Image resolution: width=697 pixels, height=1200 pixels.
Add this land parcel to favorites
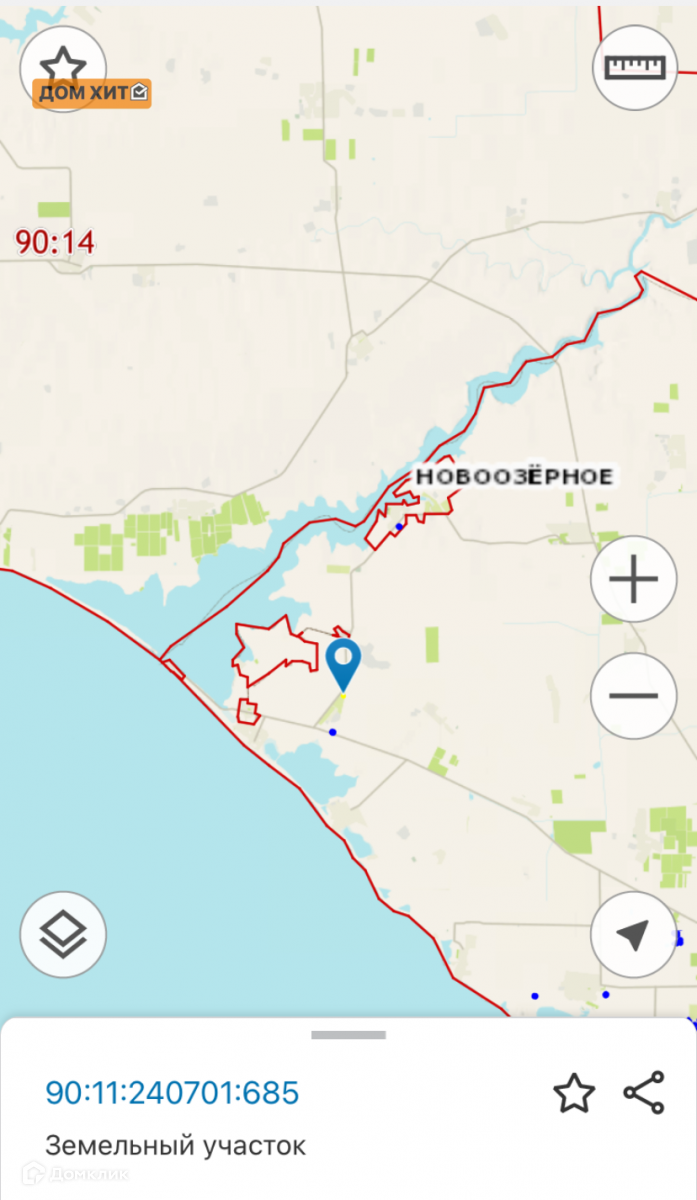[574, 1093]
